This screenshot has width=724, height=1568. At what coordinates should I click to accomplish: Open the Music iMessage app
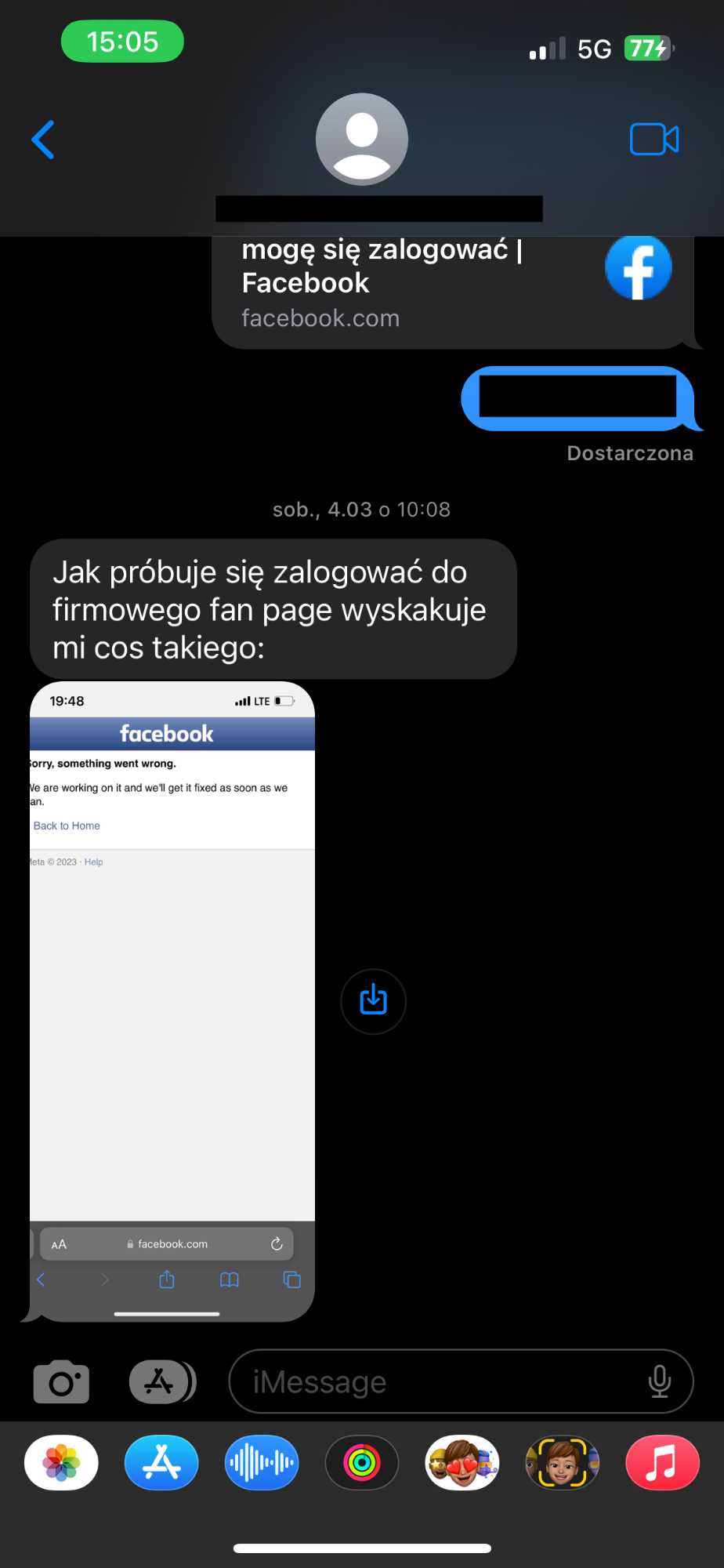coord(663,1463)
